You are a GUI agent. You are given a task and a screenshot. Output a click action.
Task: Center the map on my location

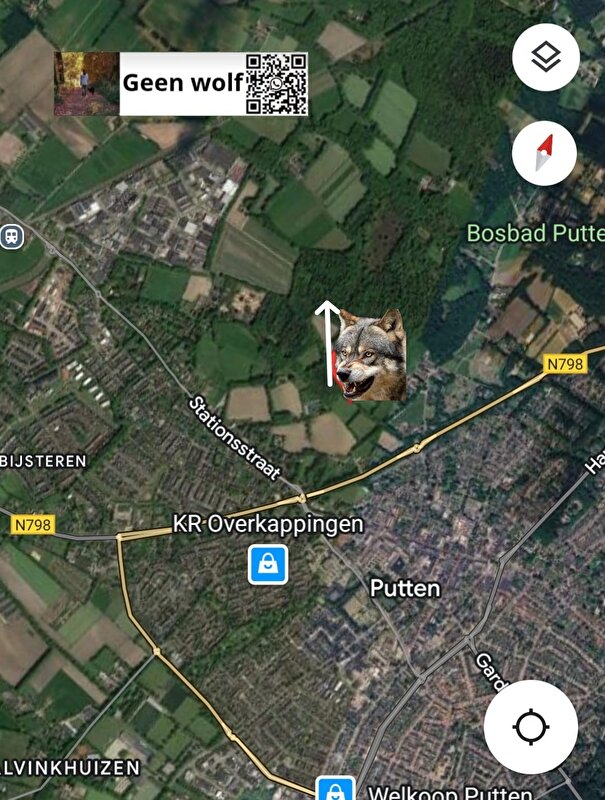point(530,727)
